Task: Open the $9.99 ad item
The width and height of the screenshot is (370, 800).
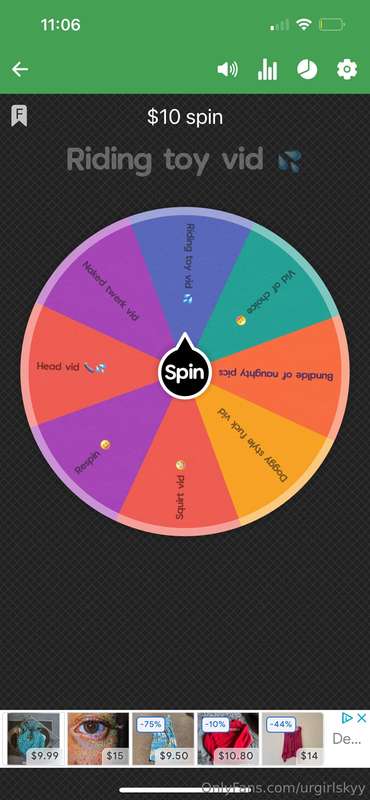Action: coord(34,739)
